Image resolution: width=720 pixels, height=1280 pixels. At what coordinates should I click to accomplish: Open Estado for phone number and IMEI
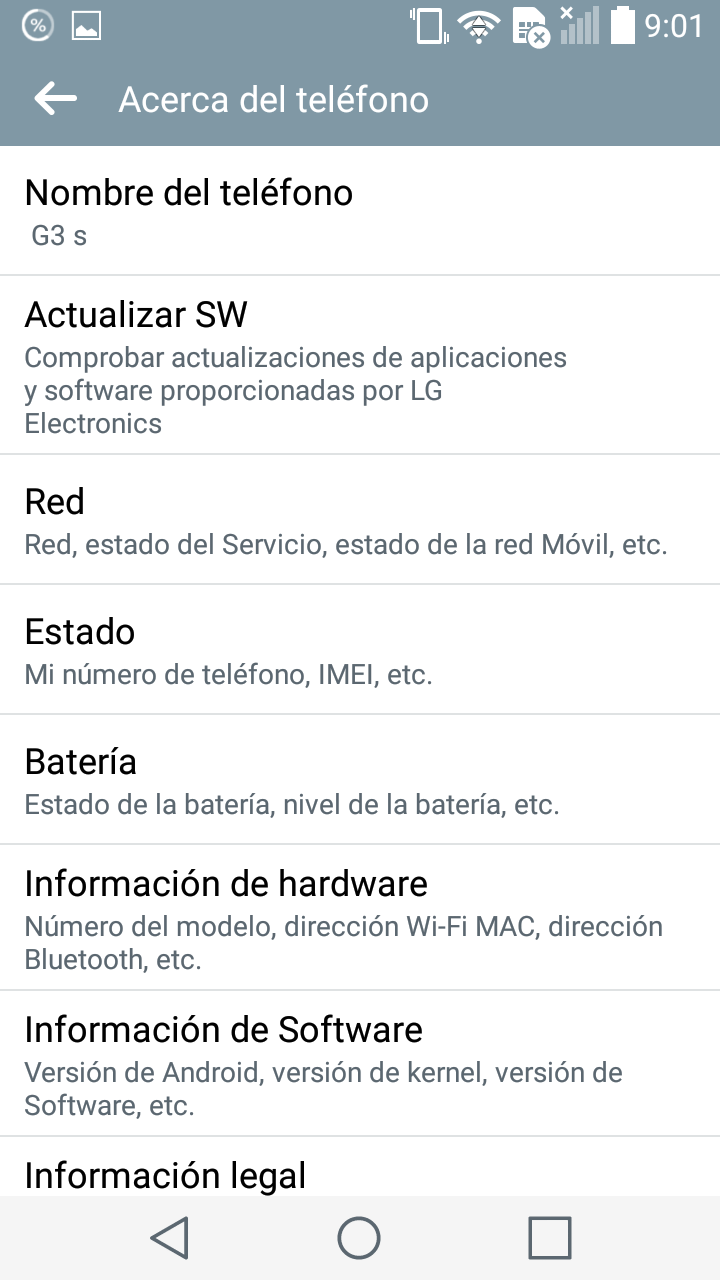360,650
